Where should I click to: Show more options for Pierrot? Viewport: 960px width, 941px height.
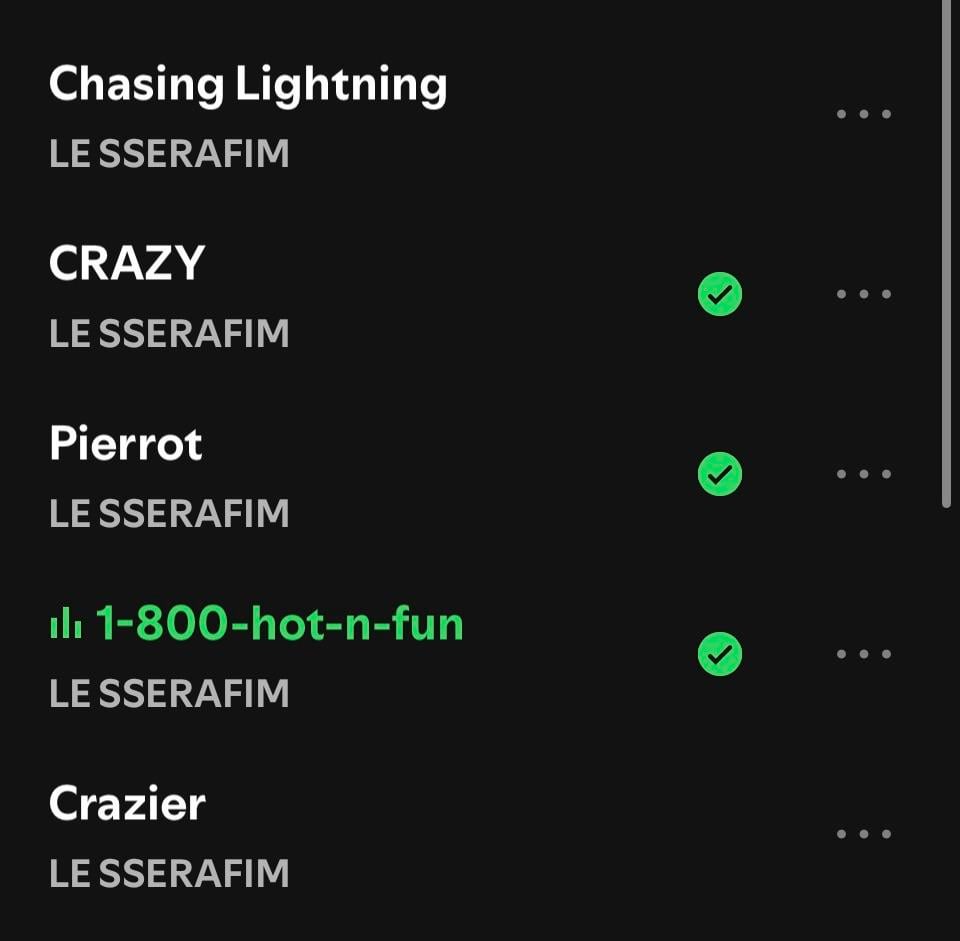[x=863, y=474]
